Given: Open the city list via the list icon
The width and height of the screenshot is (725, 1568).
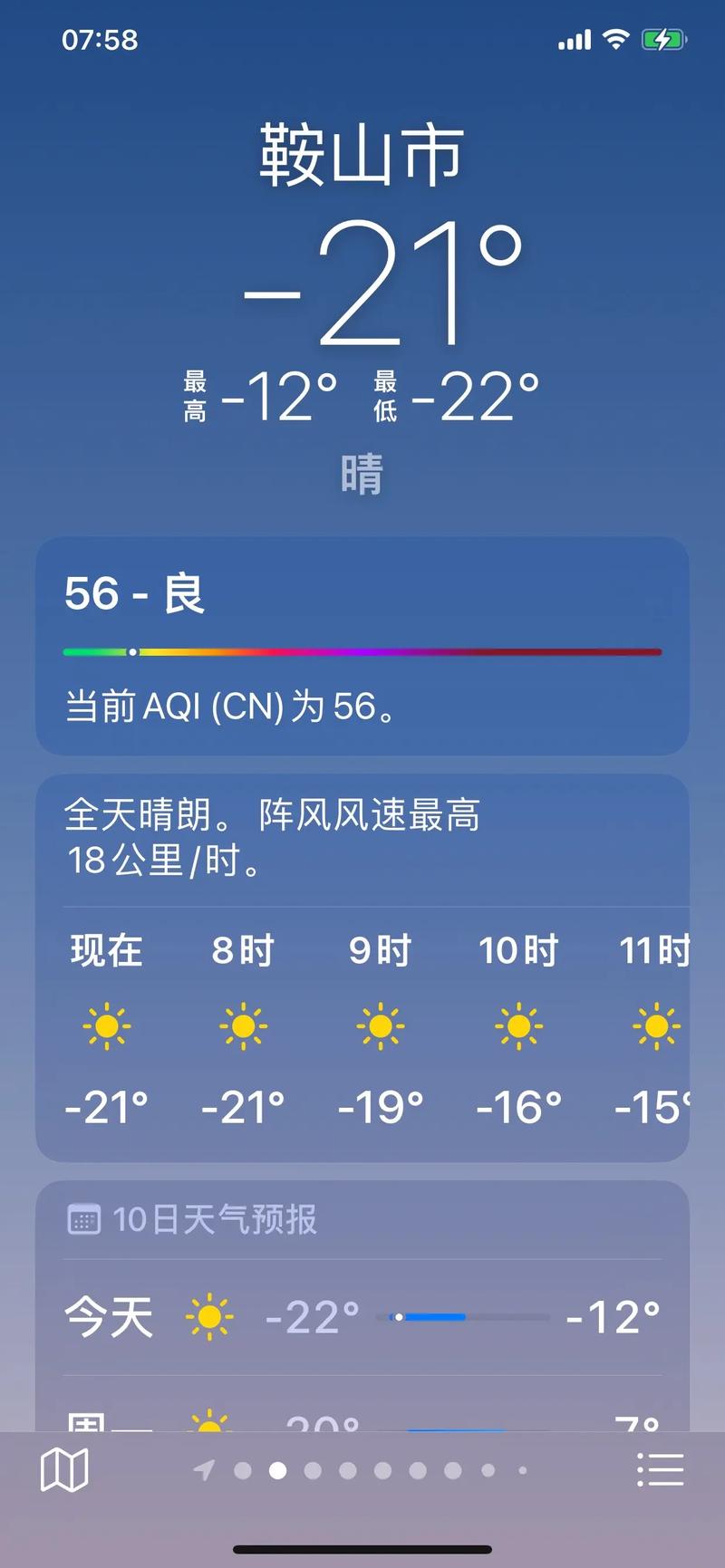Looking at the screenshot, I should point(661,1467).
